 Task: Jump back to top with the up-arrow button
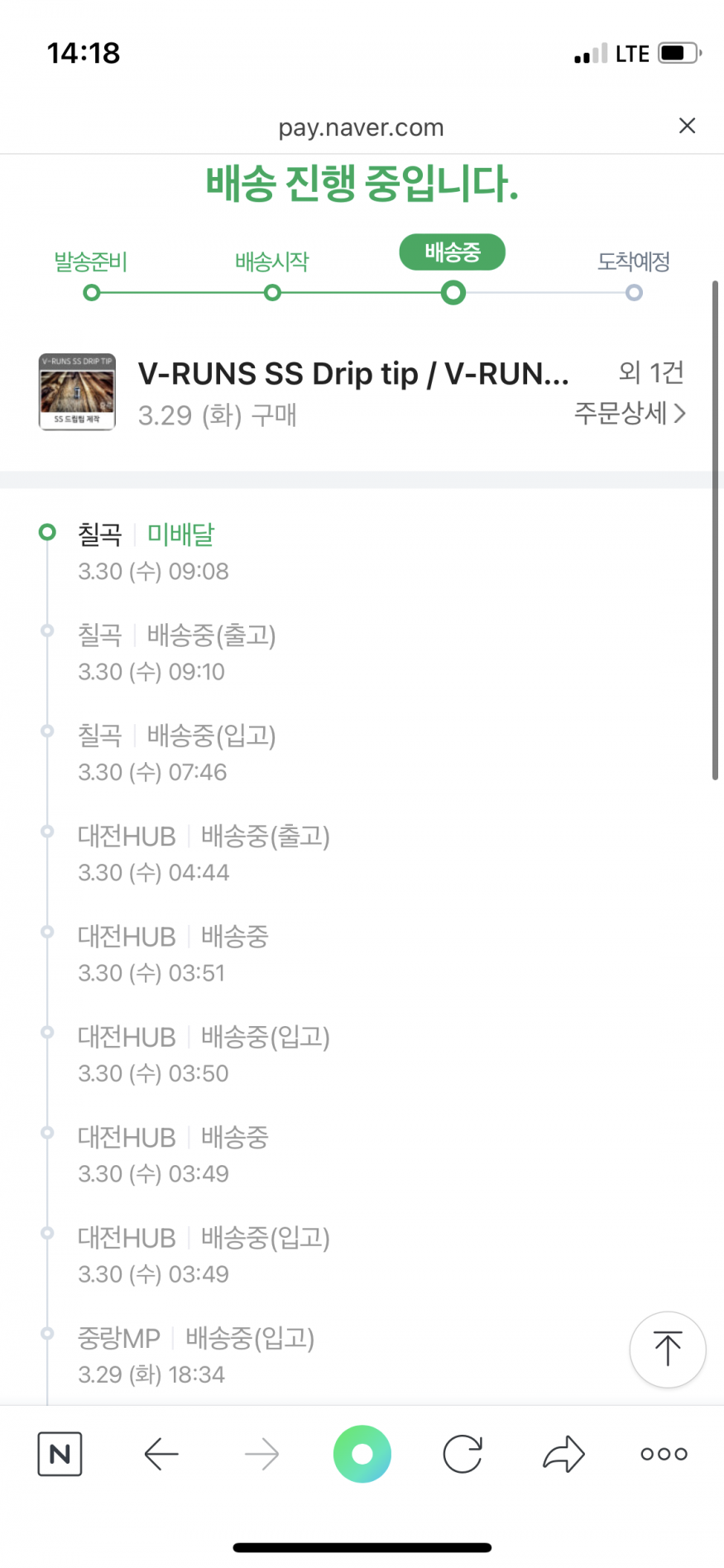tap(667, 1349)
